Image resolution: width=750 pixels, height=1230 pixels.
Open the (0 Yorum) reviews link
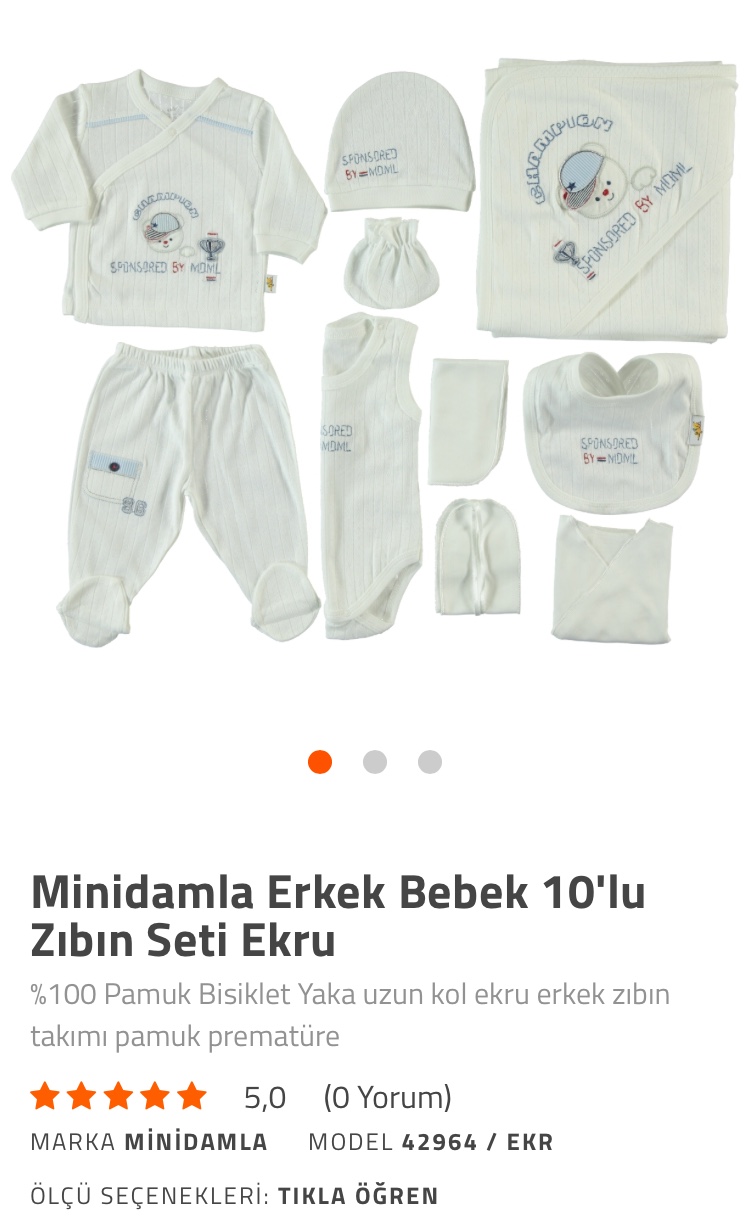387,1097
